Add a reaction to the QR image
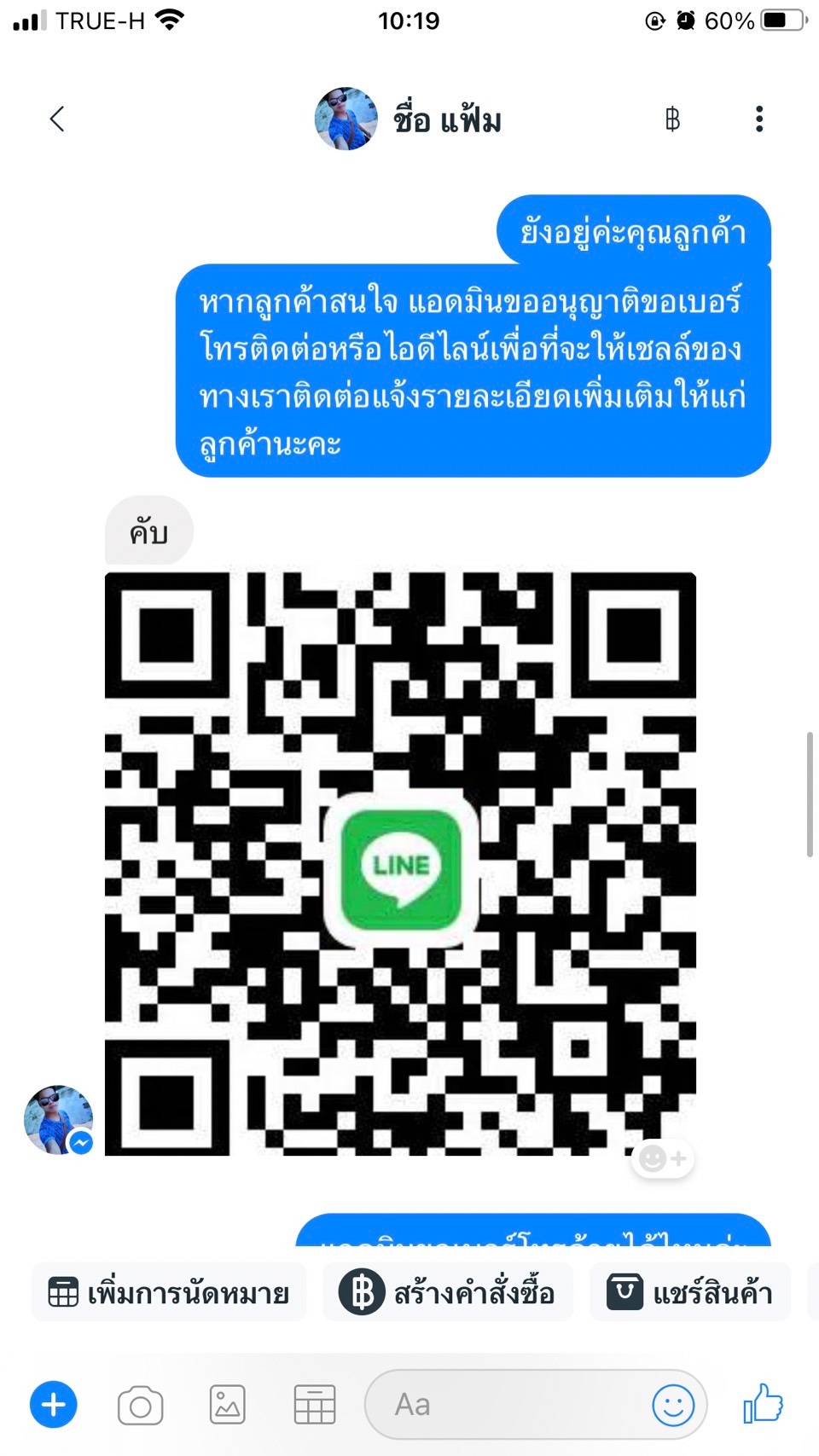 663,1158
